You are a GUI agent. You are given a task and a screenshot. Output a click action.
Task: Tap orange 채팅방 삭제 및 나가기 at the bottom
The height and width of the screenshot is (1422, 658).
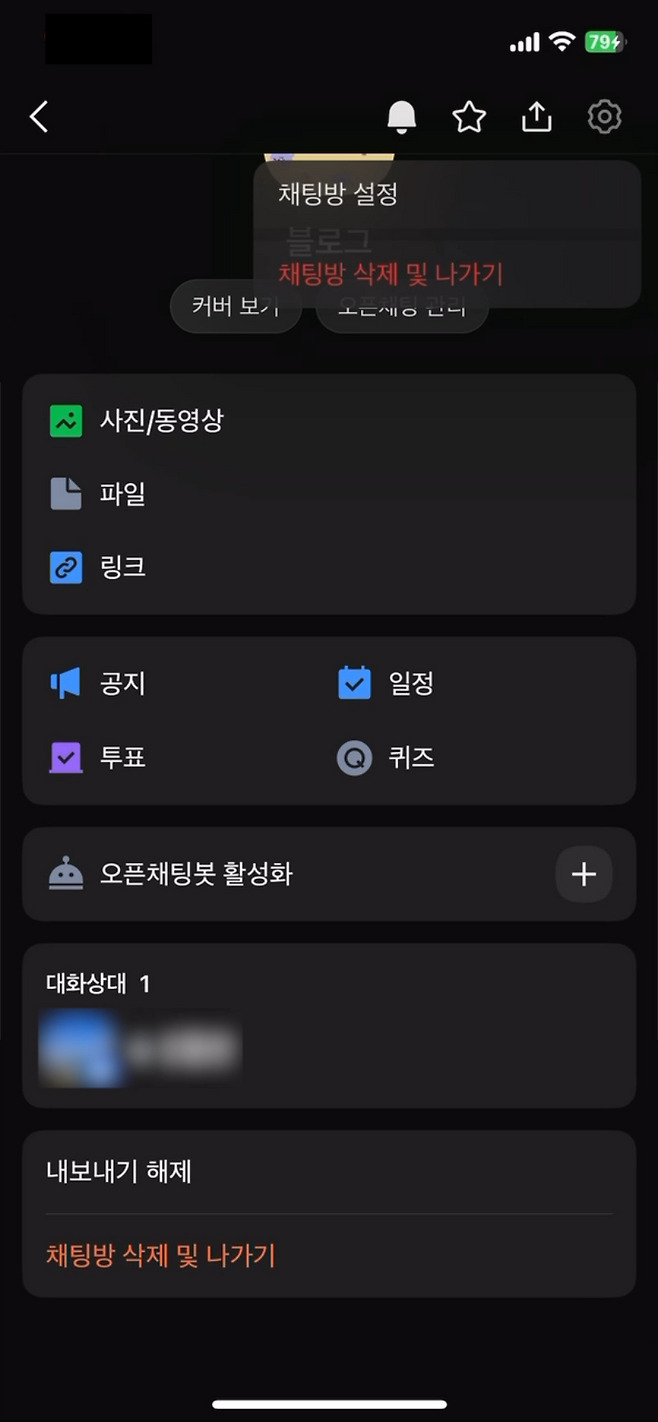click(x=160, y=1255)
